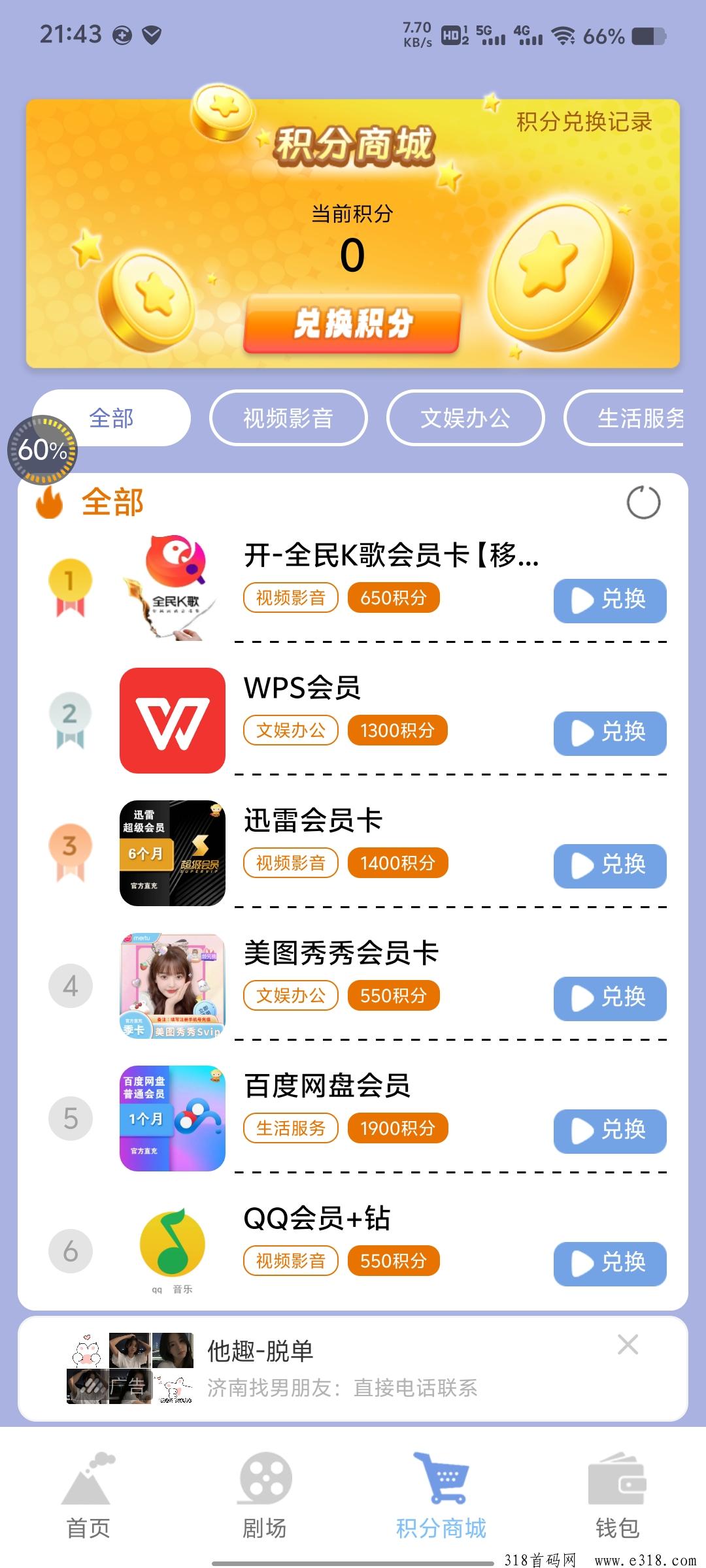The width and height of the screenshot is (706, 1568).
Task: Switch to the 剧场 tab
Action: pyautogui.click(x=265, y=1496)
